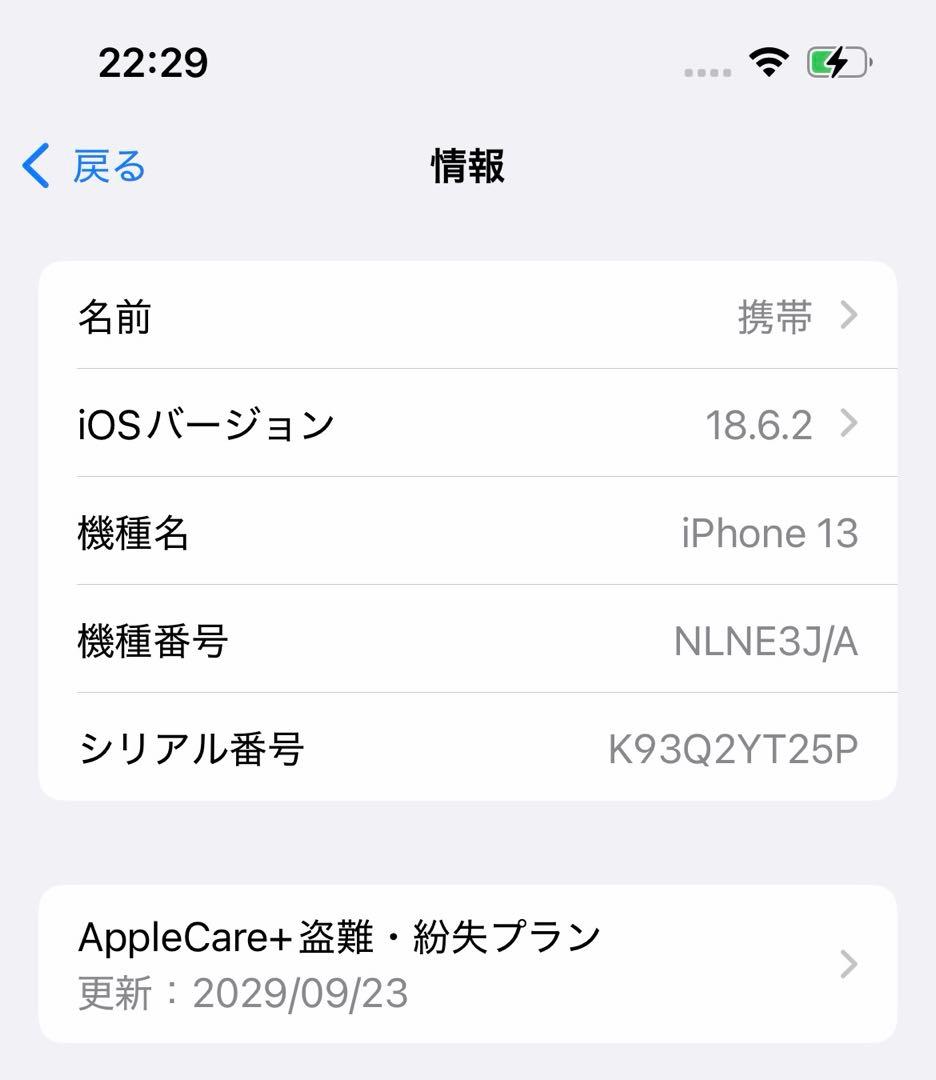Open the 名前 settings row

[468, 316]
